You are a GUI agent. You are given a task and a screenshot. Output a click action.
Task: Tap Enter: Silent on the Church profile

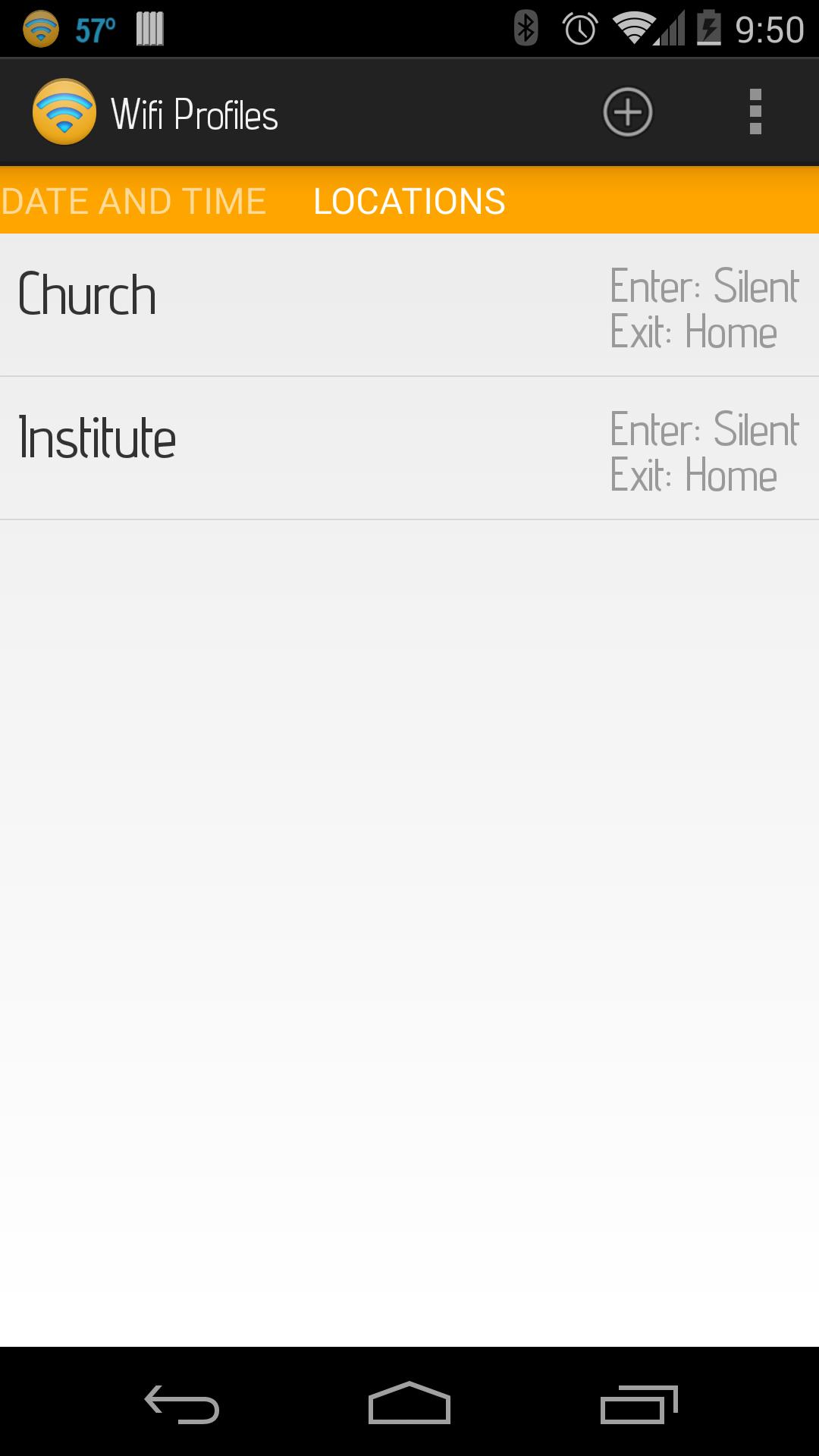(704, 287)
